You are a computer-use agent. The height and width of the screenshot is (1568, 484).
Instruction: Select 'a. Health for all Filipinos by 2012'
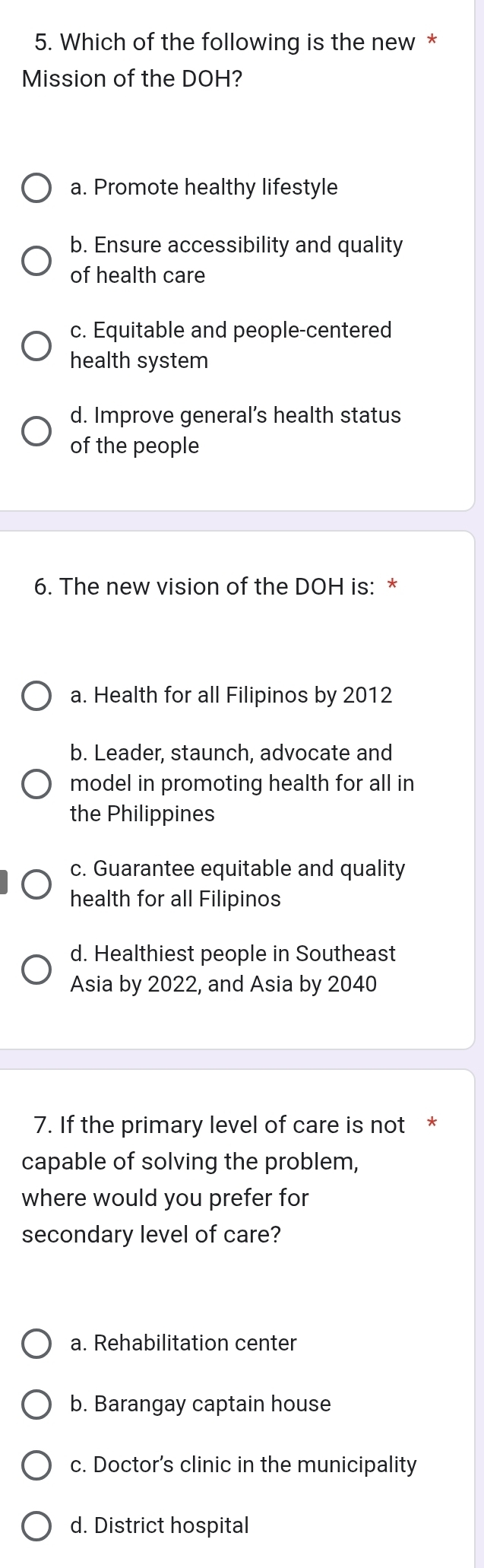(36, 696)
